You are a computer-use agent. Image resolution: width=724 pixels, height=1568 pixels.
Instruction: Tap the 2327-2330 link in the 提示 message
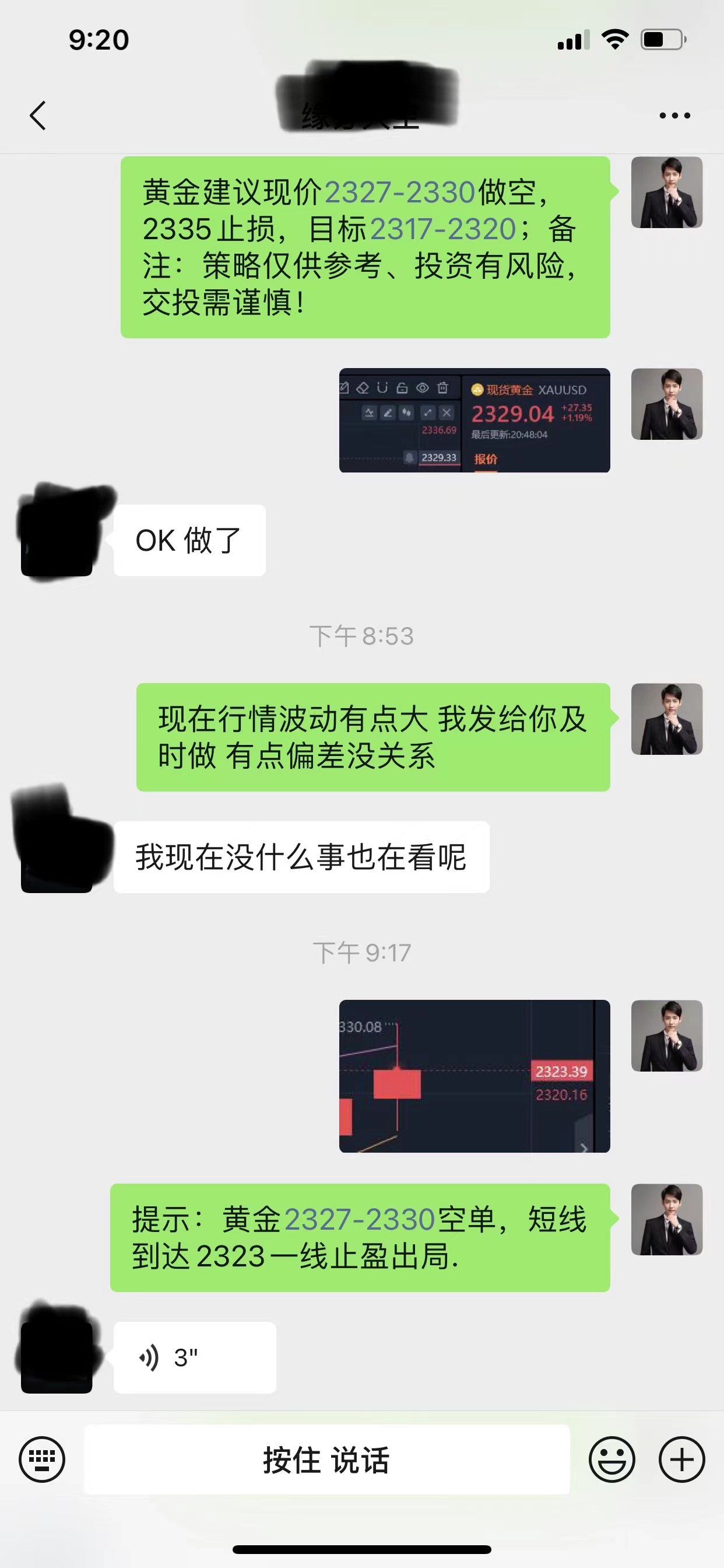(x=359, y=1219)
